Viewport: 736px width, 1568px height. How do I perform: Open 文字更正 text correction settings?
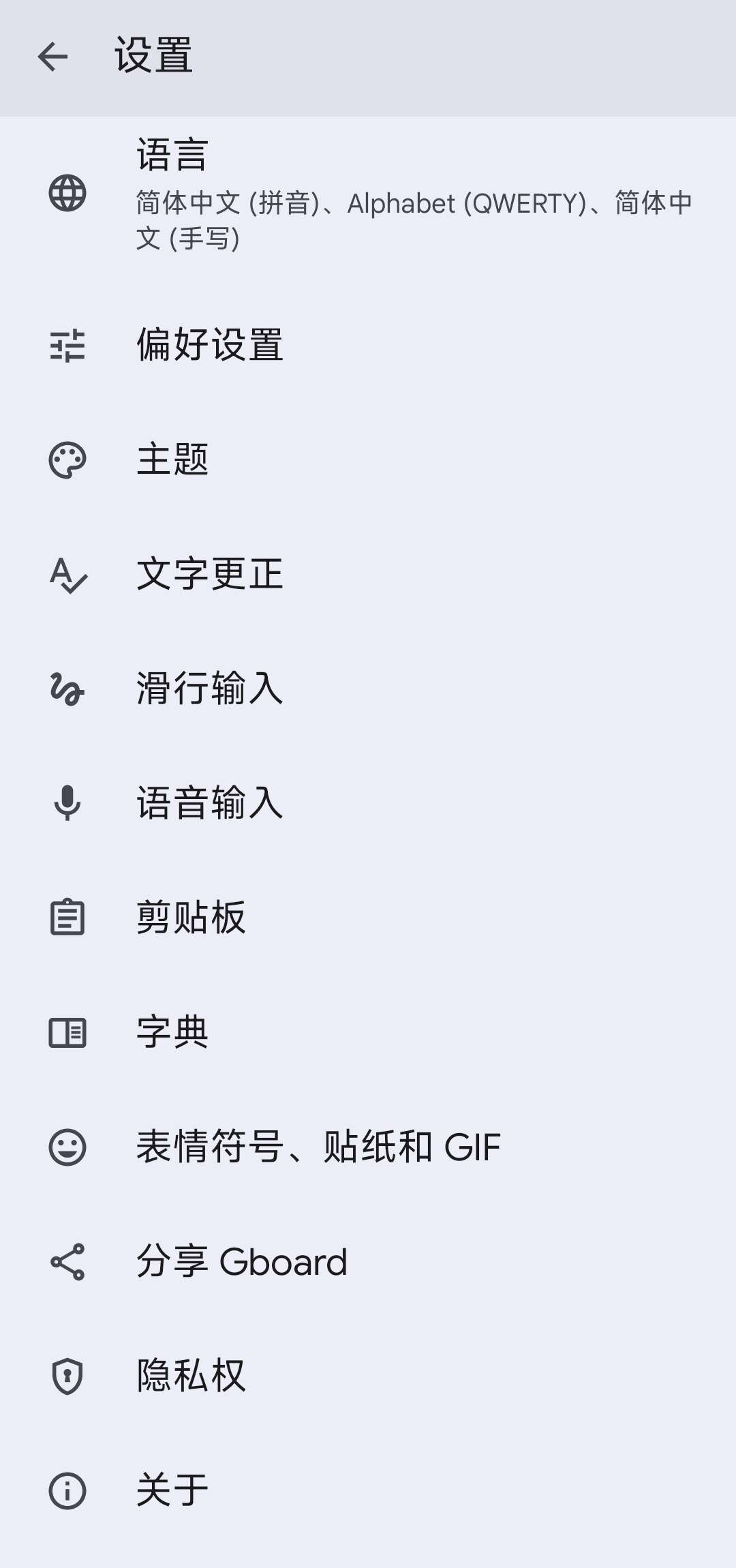click(x=368, y=575)
